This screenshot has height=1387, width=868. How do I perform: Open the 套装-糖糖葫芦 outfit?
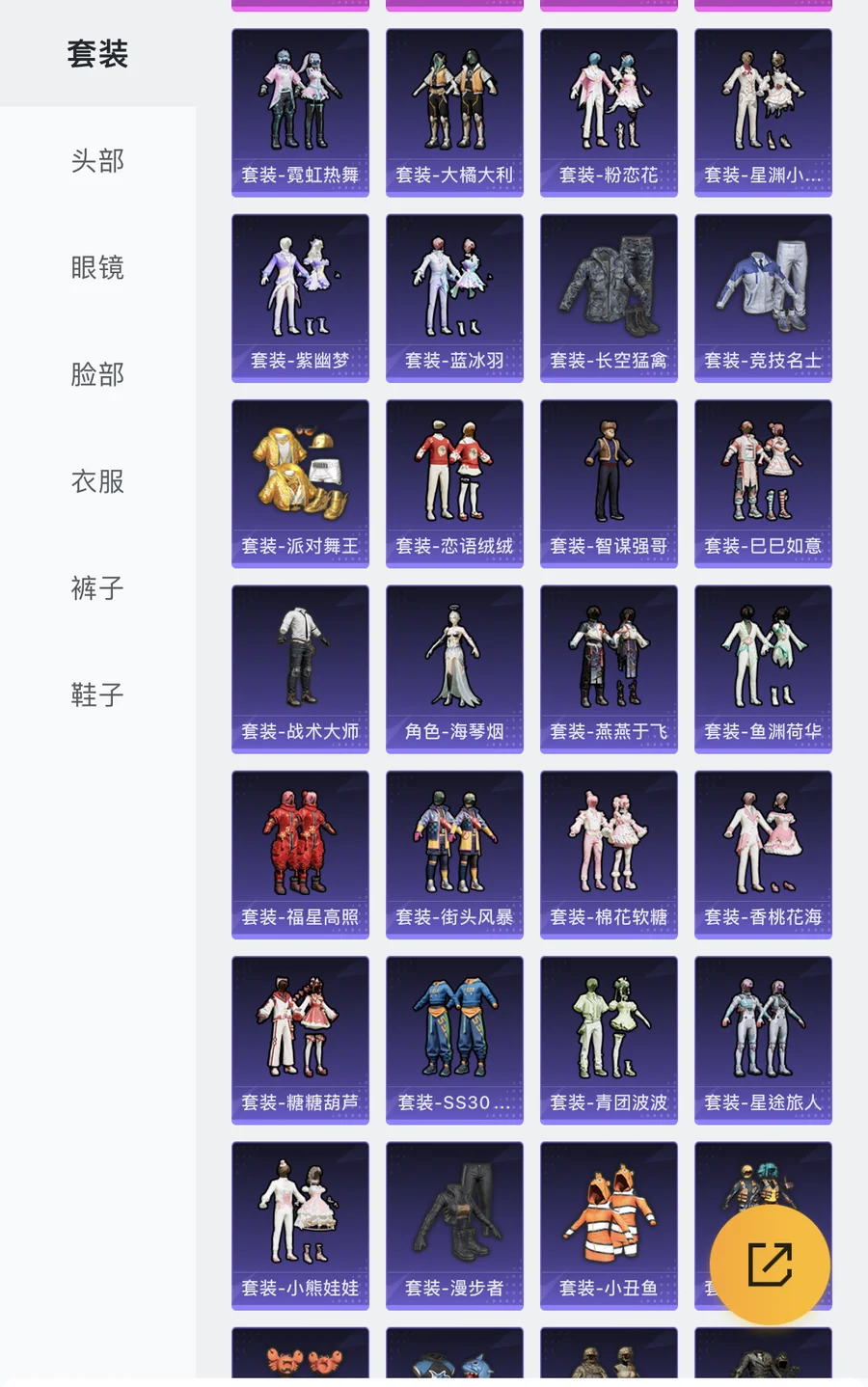[x=300, y=1040]
